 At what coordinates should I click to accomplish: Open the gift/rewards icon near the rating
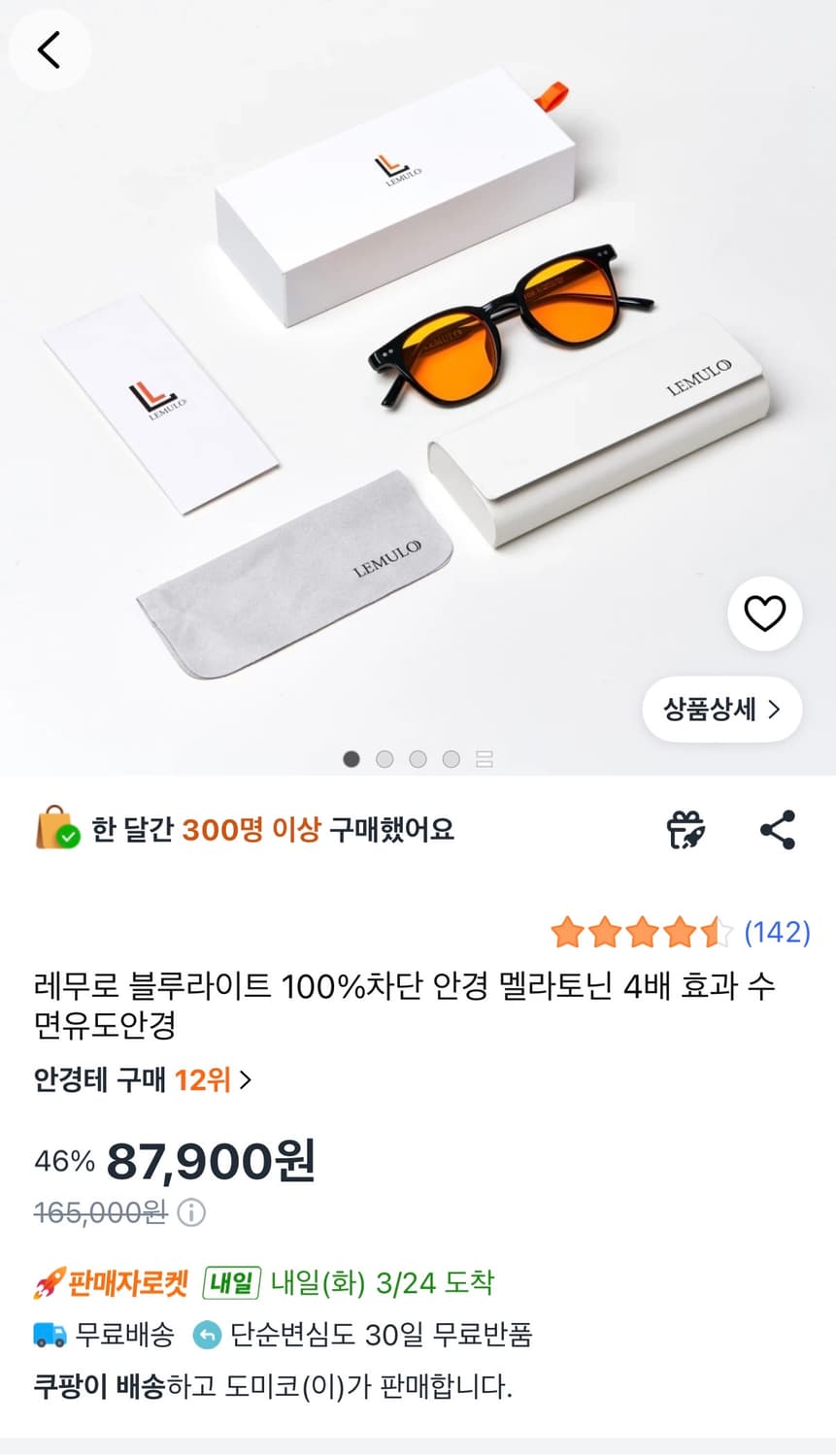tap(686, 830)
